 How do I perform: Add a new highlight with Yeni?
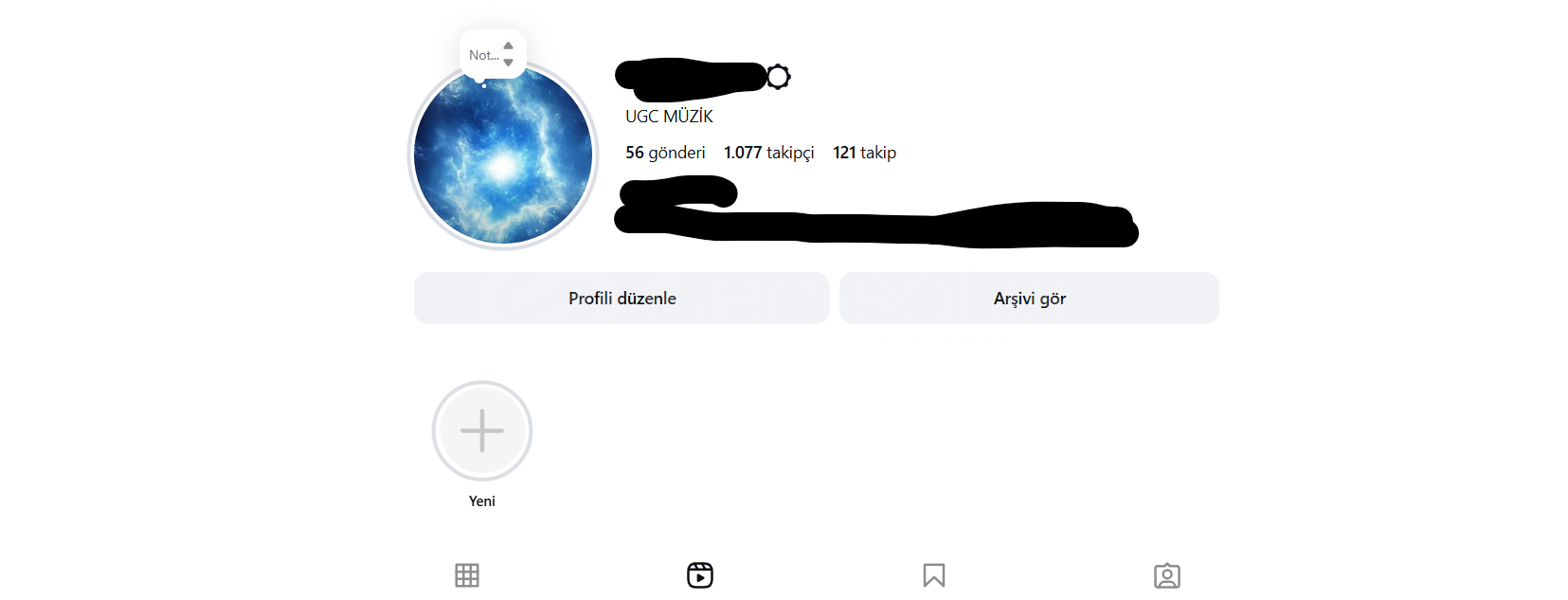[x=482, y=431]
